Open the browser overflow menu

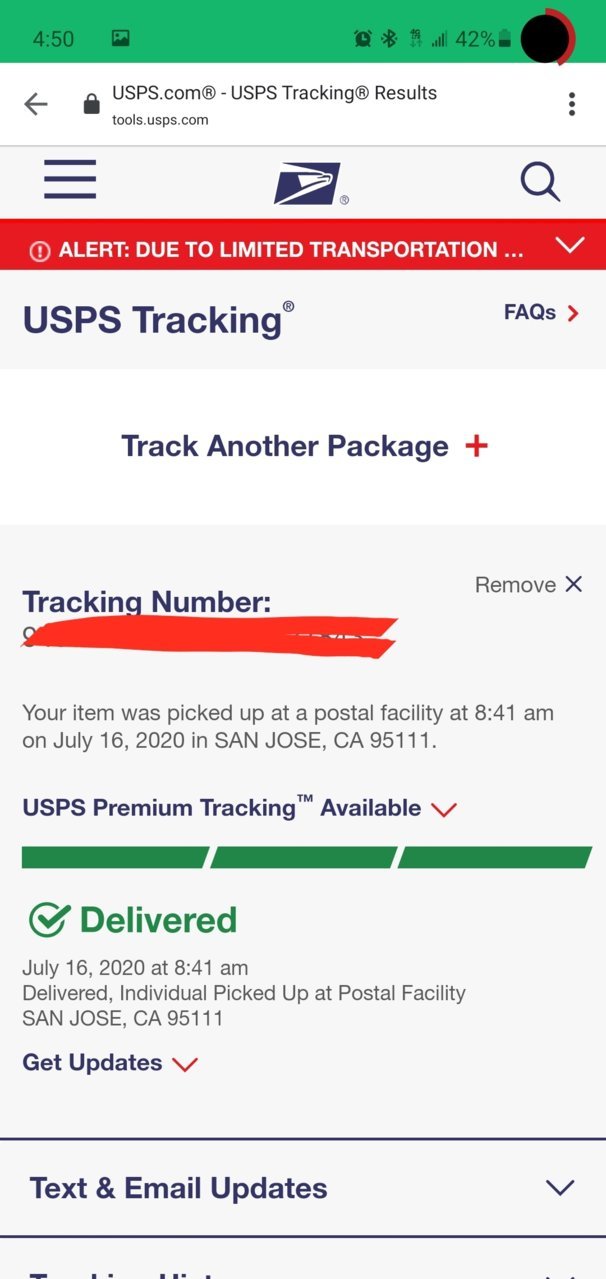tap(571, 104)
